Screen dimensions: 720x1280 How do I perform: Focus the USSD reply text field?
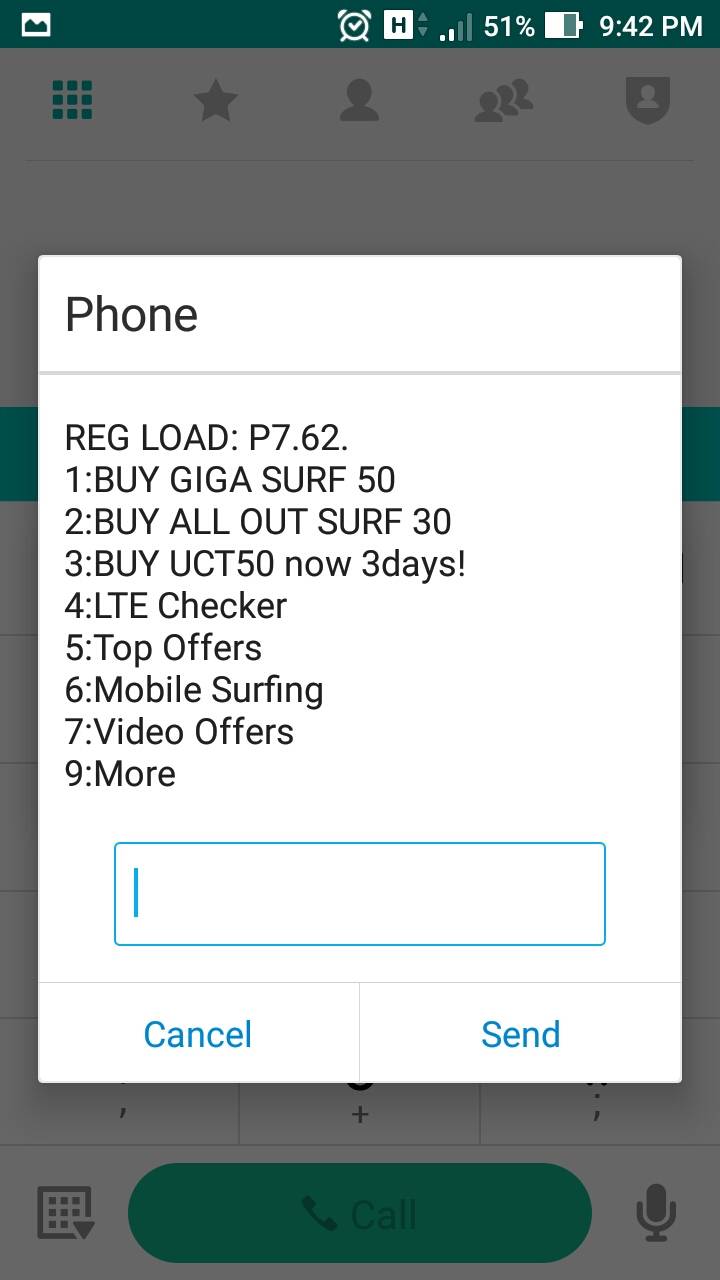click(x=360, y=893)
